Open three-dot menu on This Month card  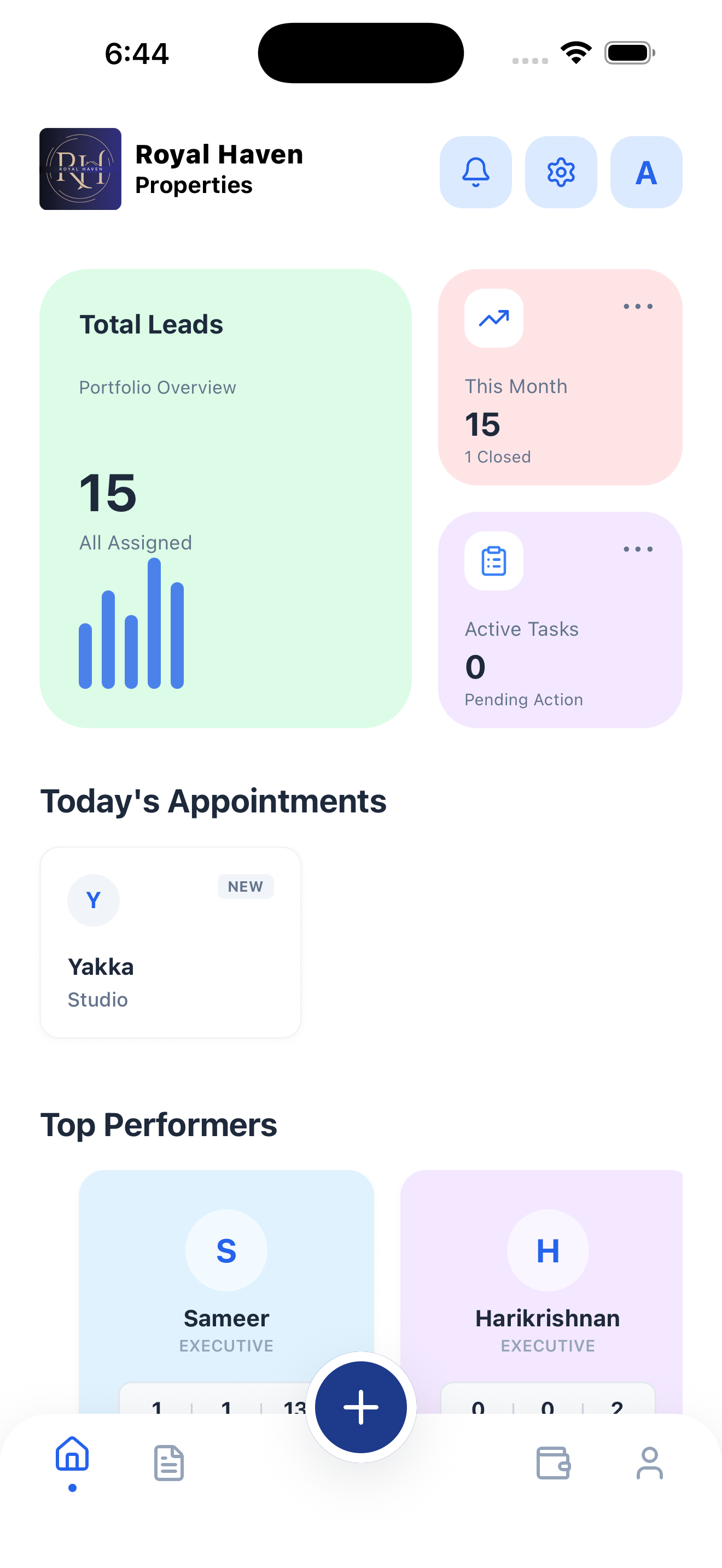coord(638,306)
